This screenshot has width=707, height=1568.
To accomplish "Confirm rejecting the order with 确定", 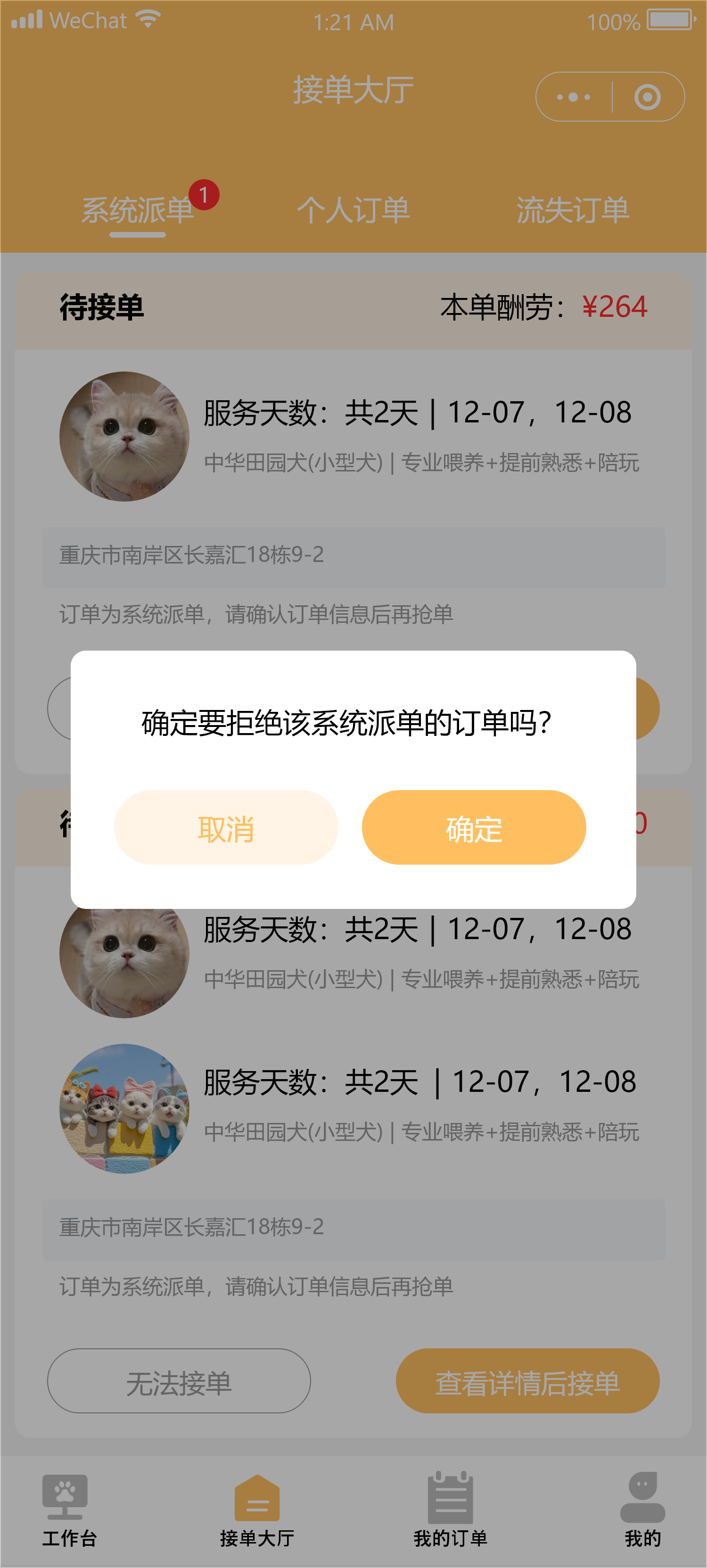I will point(473,827).
